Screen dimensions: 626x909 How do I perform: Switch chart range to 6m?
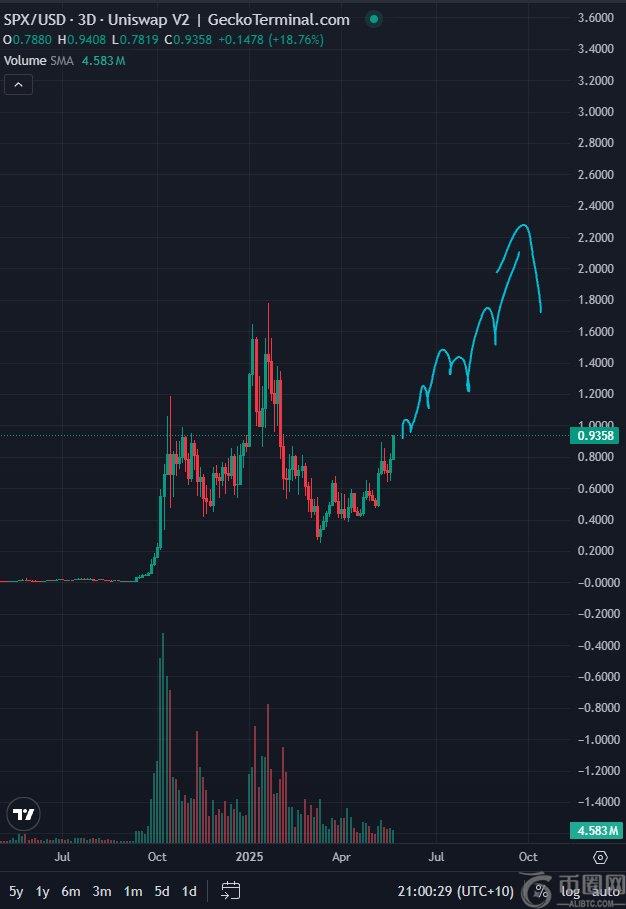(71, 890)
